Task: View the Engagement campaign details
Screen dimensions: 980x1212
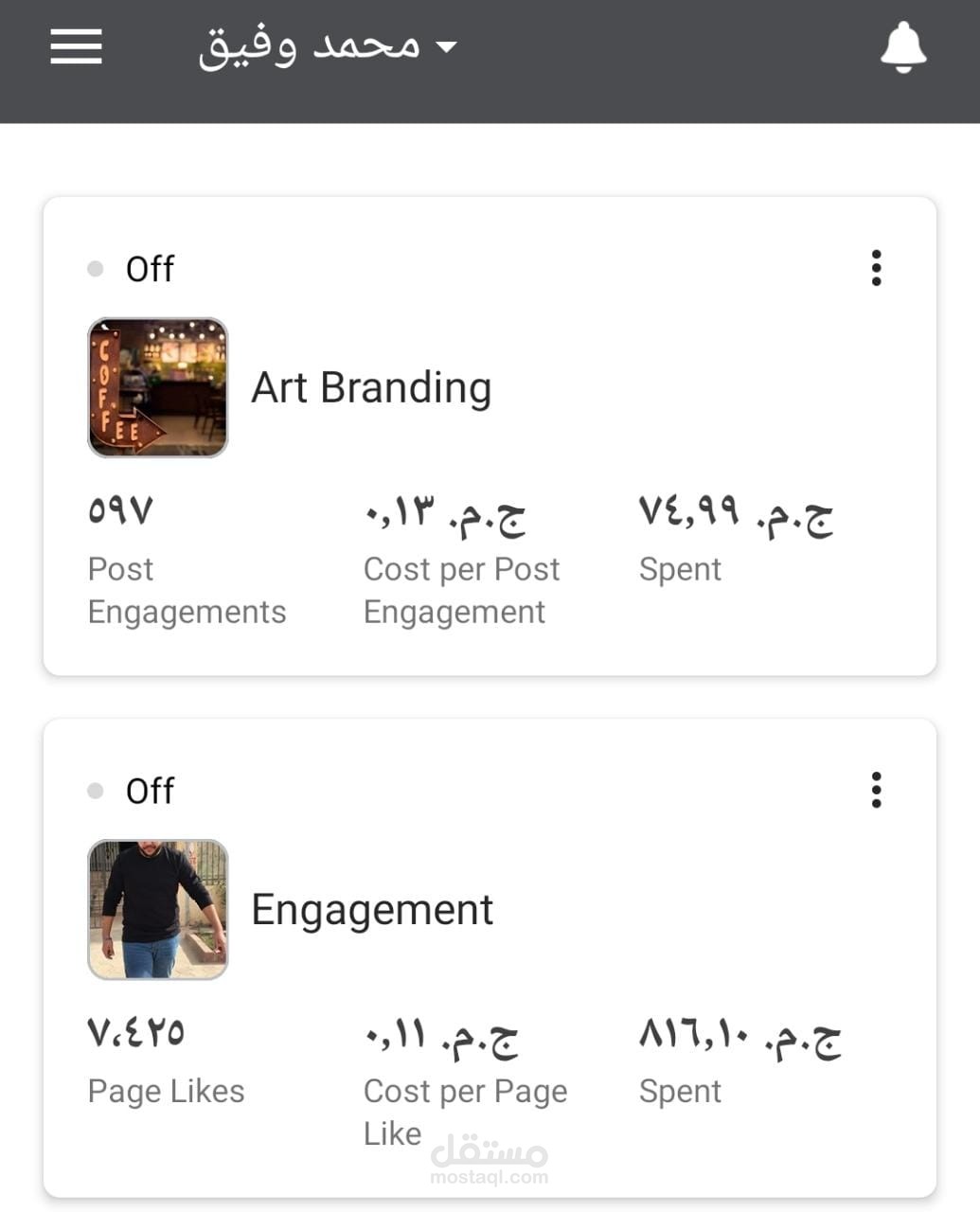Action: coord(371,910)
